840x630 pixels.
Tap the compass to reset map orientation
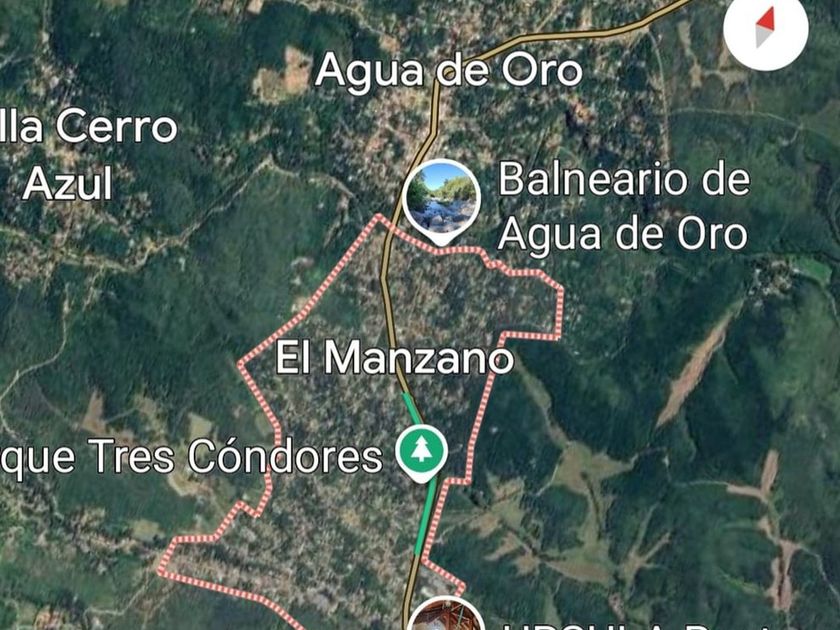click(766, 28)
